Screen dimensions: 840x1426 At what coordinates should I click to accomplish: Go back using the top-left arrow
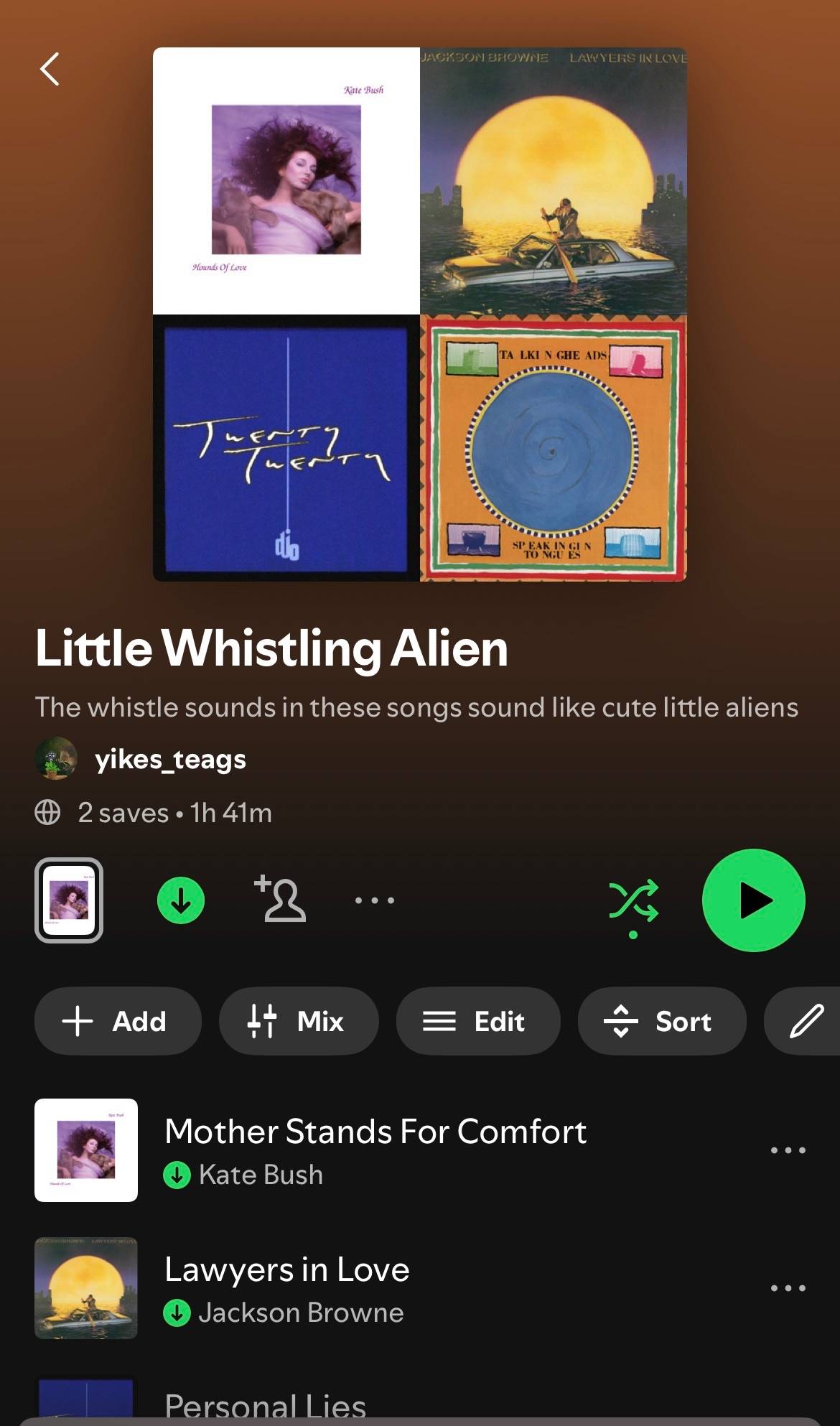pos(50,70)
